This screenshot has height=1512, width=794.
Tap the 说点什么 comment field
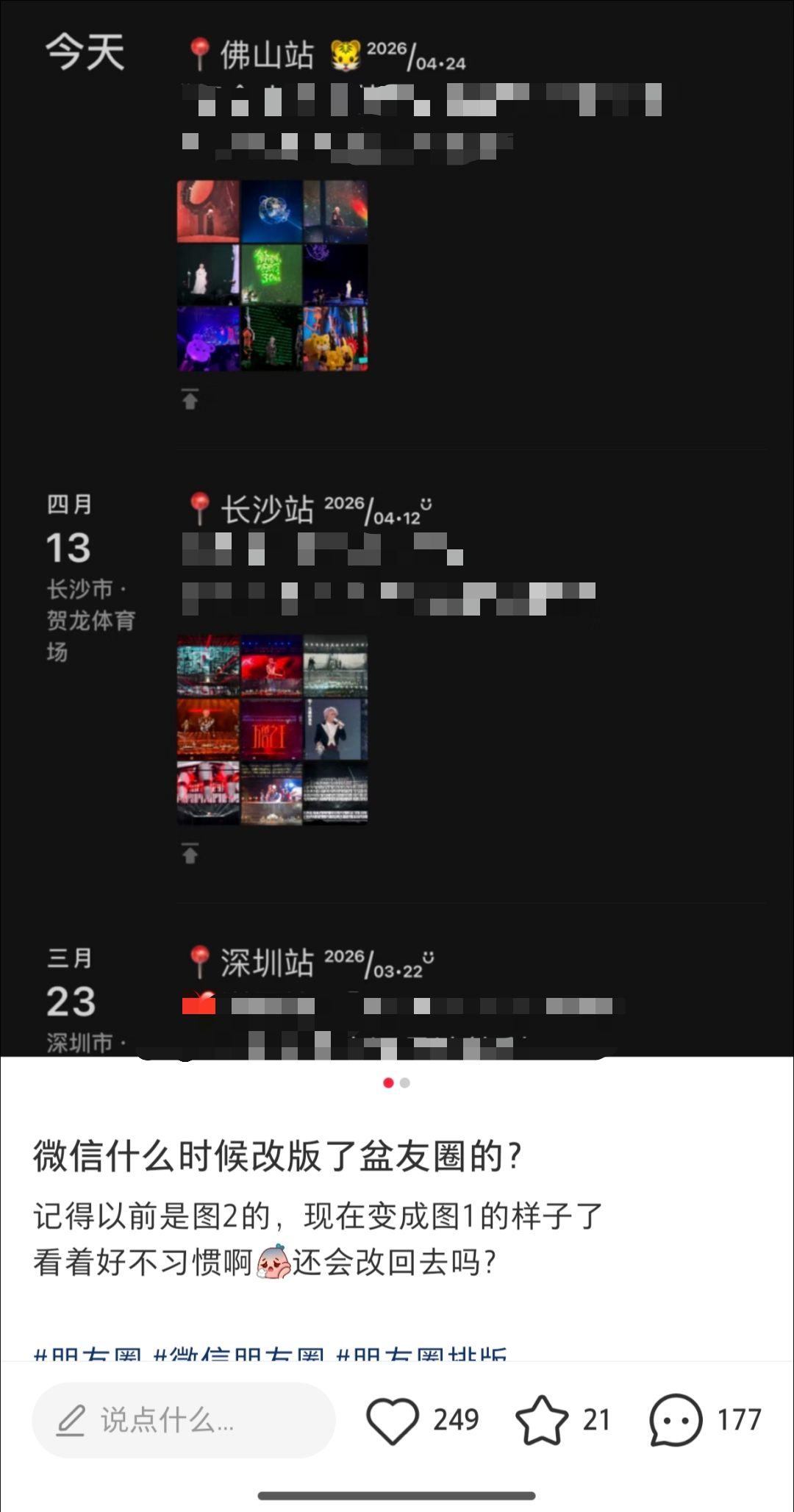tap(184, 1420)
